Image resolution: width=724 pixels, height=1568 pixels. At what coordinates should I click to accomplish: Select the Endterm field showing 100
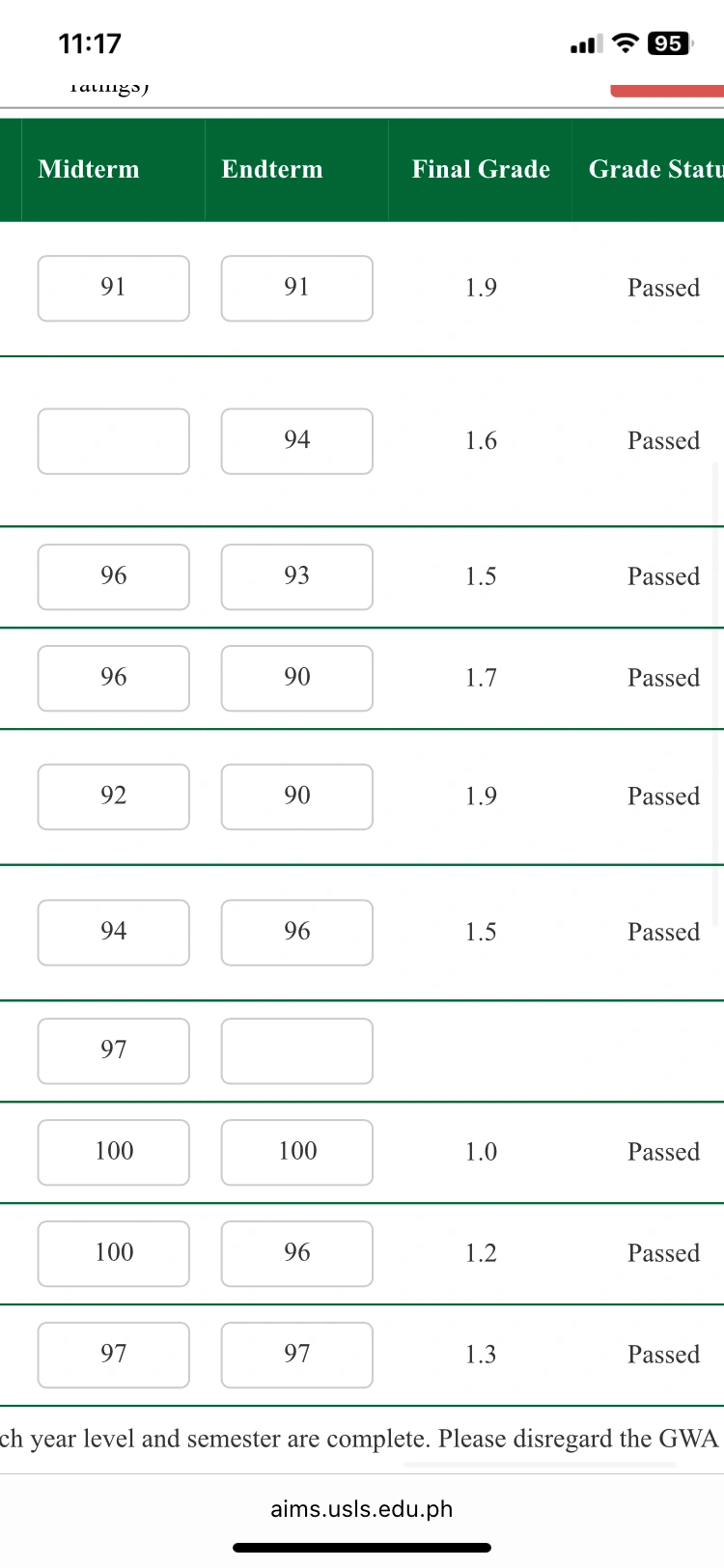(296, 1152)
